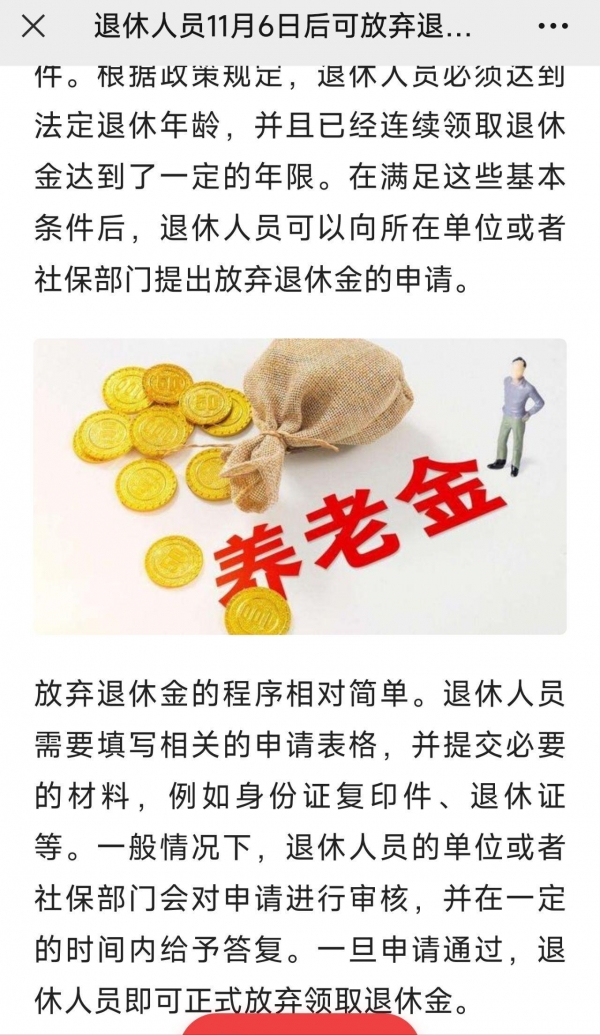This screenshot has width=600, height=1035.
Task: Open the three-dot overflow menu
Action: click(555, 27)
